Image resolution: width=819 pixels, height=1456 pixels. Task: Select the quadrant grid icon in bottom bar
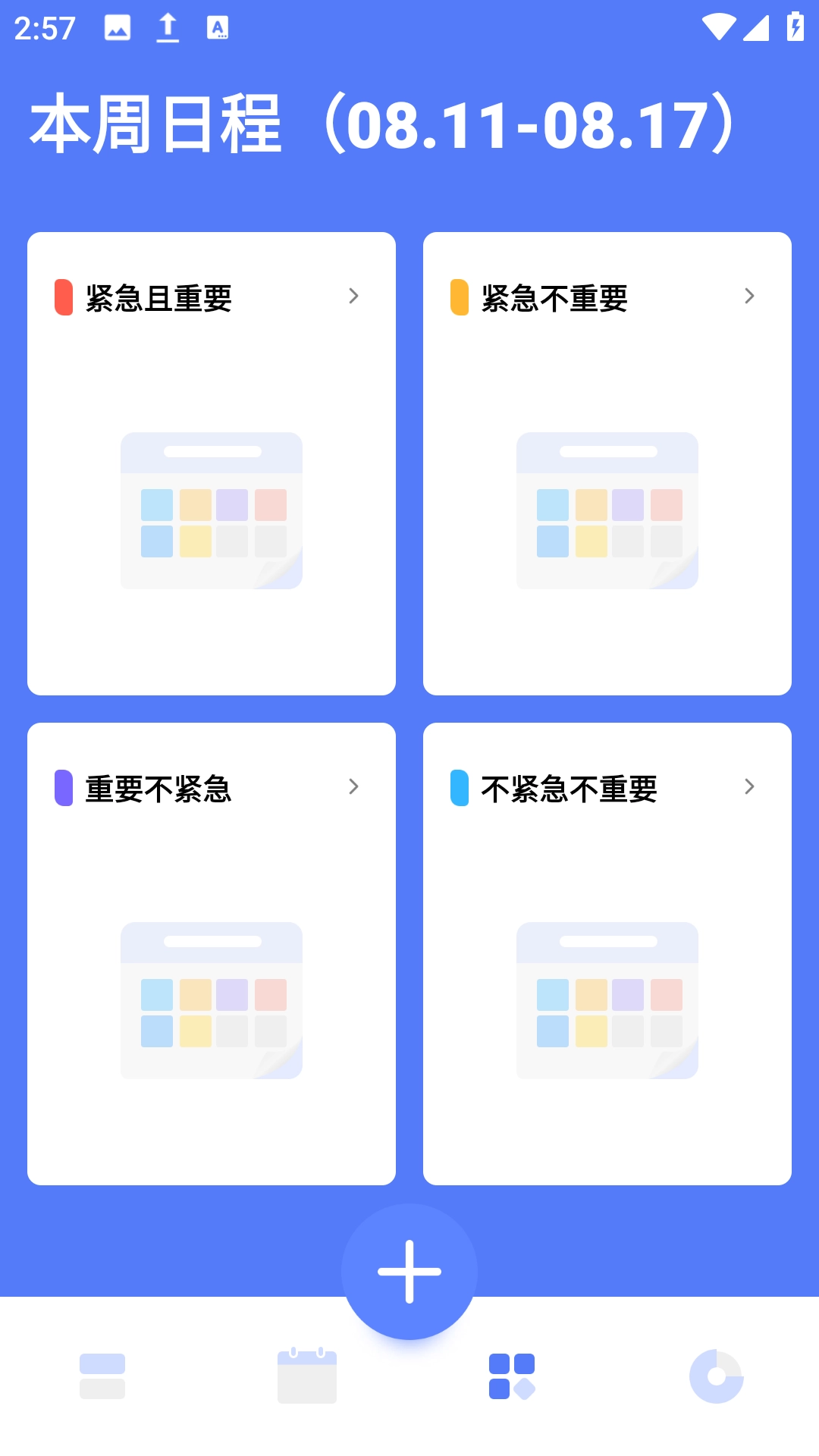[x=511, y=1376]
